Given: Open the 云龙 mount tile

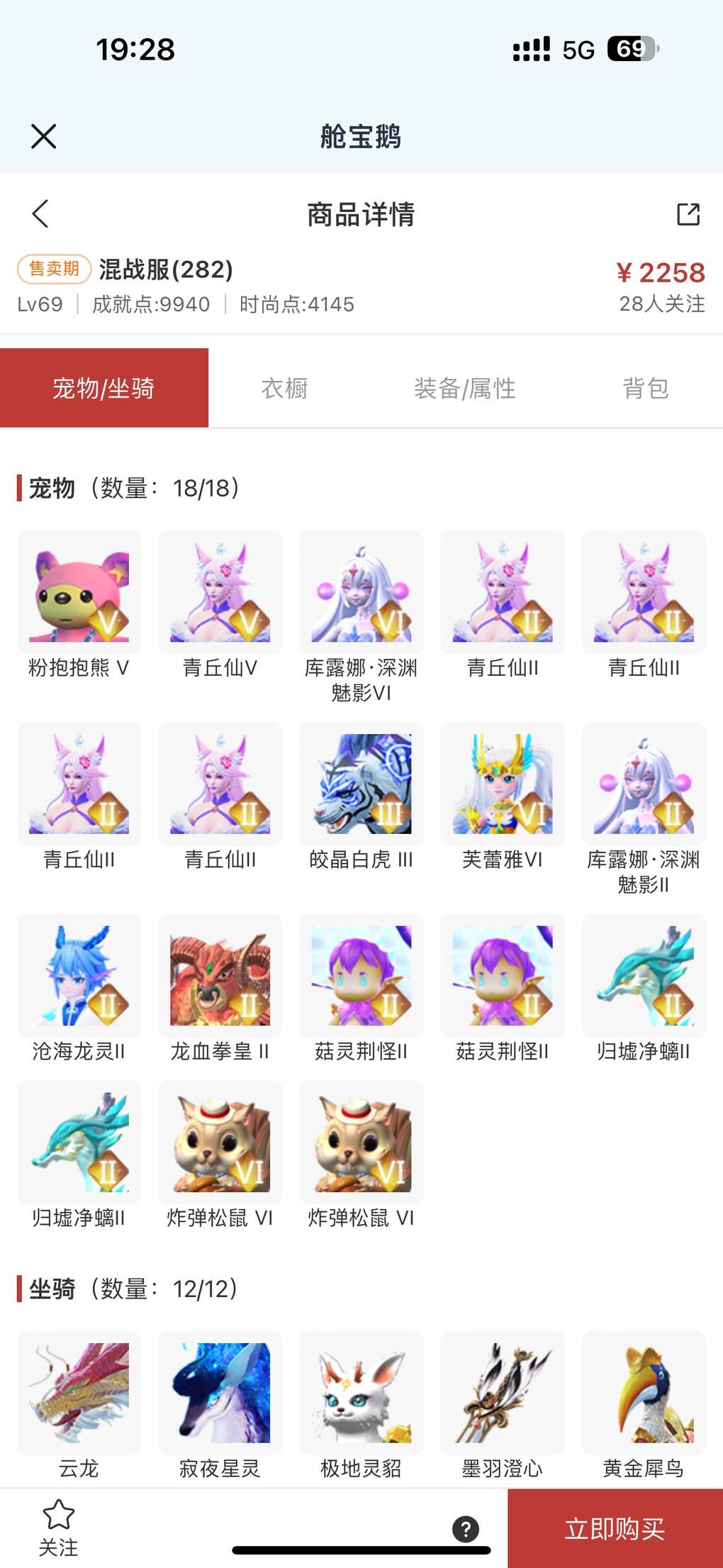Looking at the screenshot, I should (79, 1393).
